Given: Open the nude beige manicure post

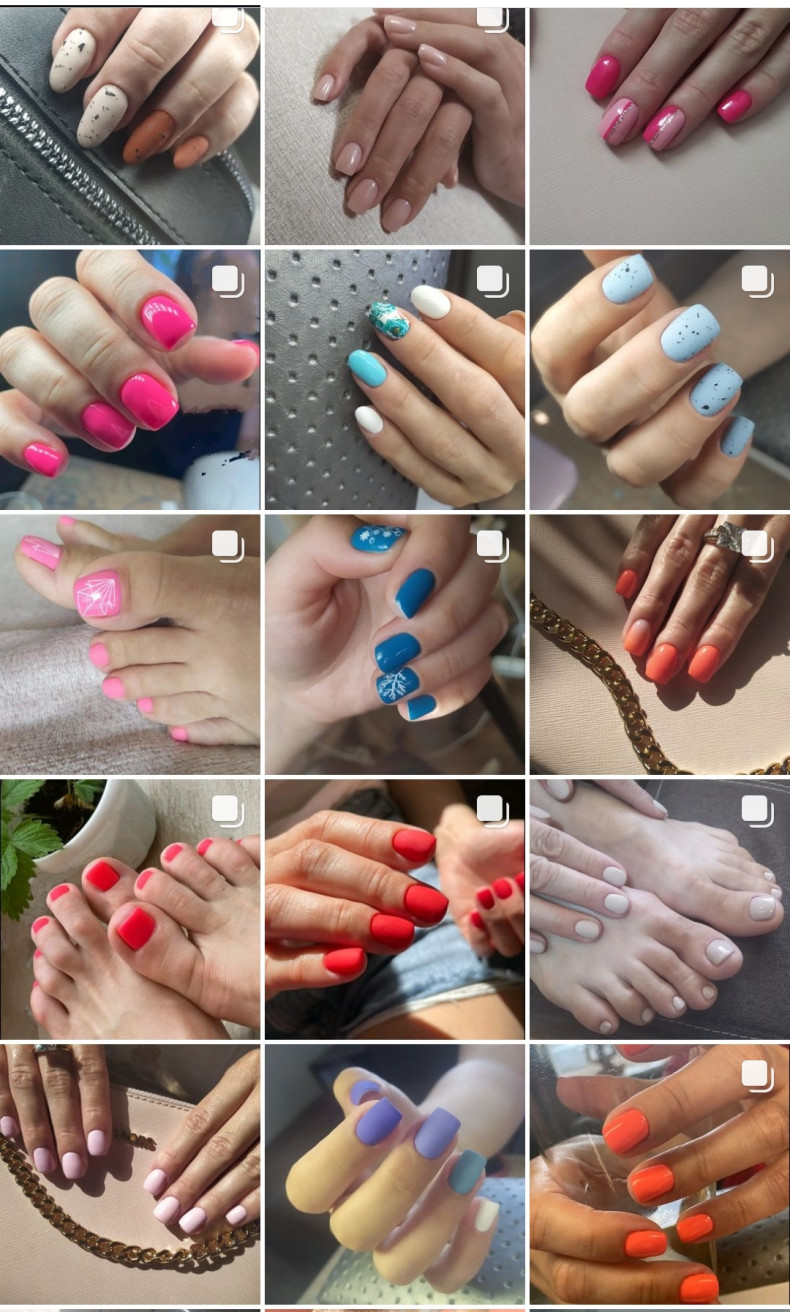Looking at the screenshot, I should pyautogui.click(x=394, y=125).
